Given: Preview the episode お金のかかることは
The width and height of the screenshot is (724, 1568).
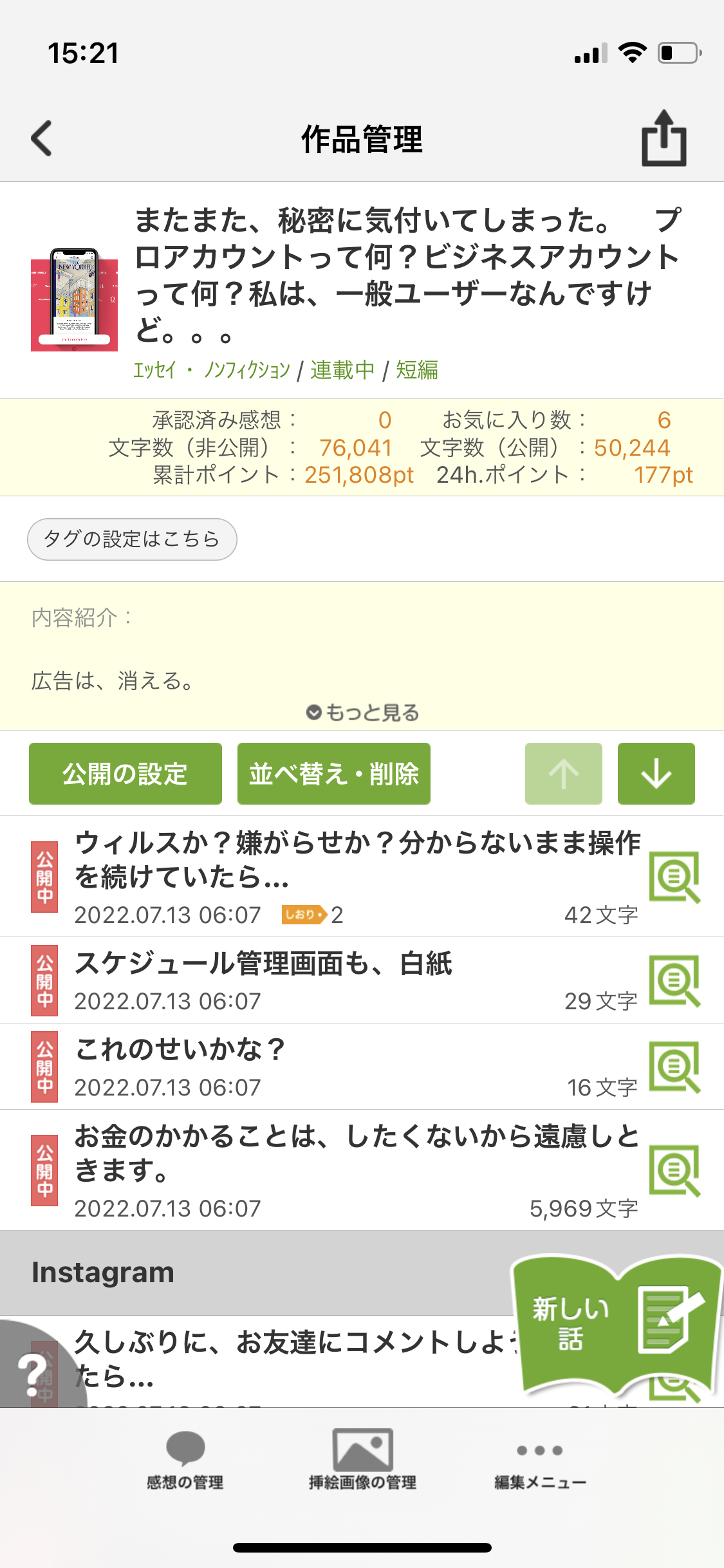Looking at the screenshot, I should tap(674, 1170).
